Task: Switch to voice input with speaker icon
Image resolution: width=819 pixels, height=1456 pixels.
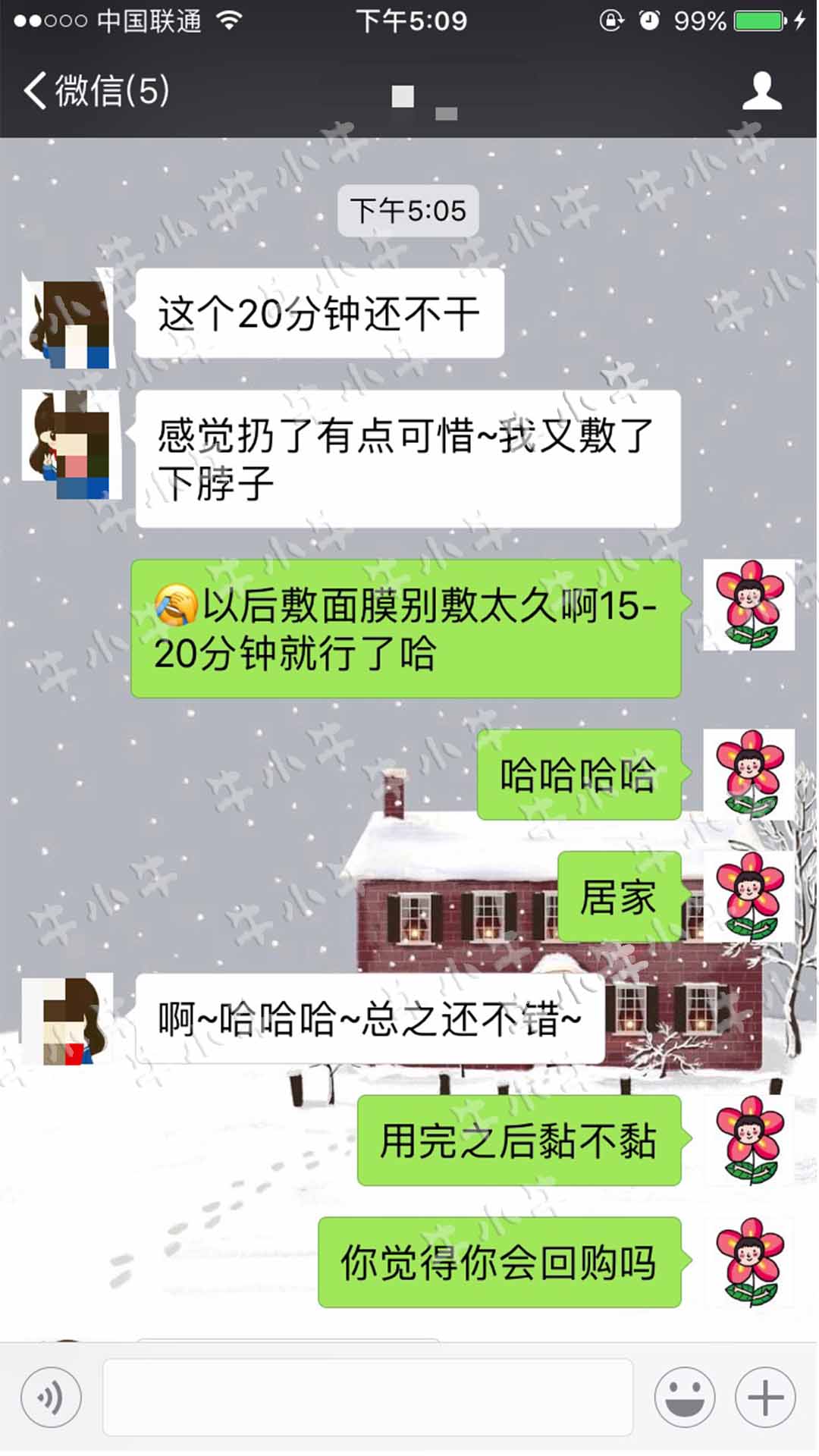Action: click(50, 1398)
